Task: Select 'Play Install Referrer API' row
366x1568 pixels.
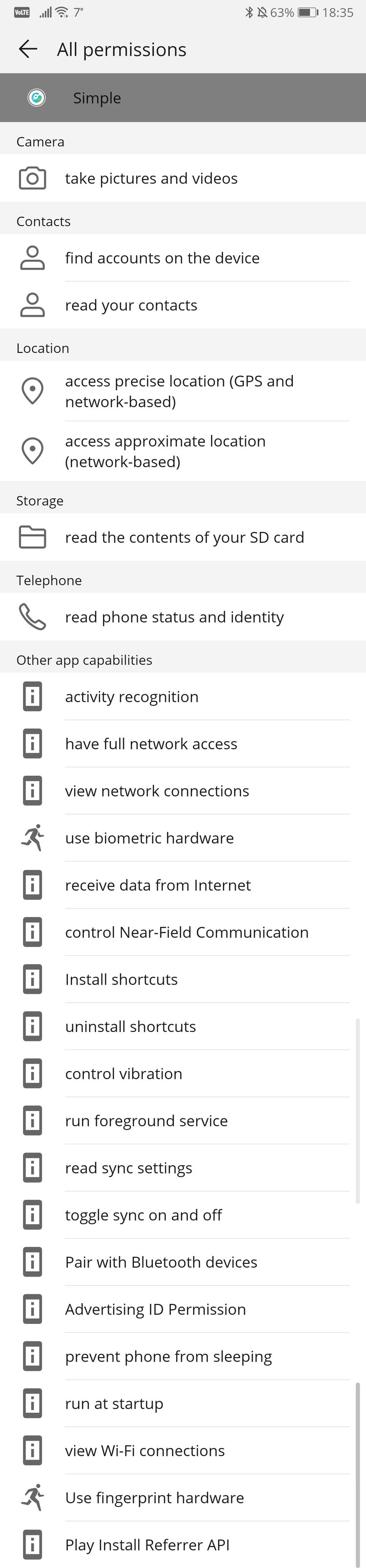Action: 147,1545
